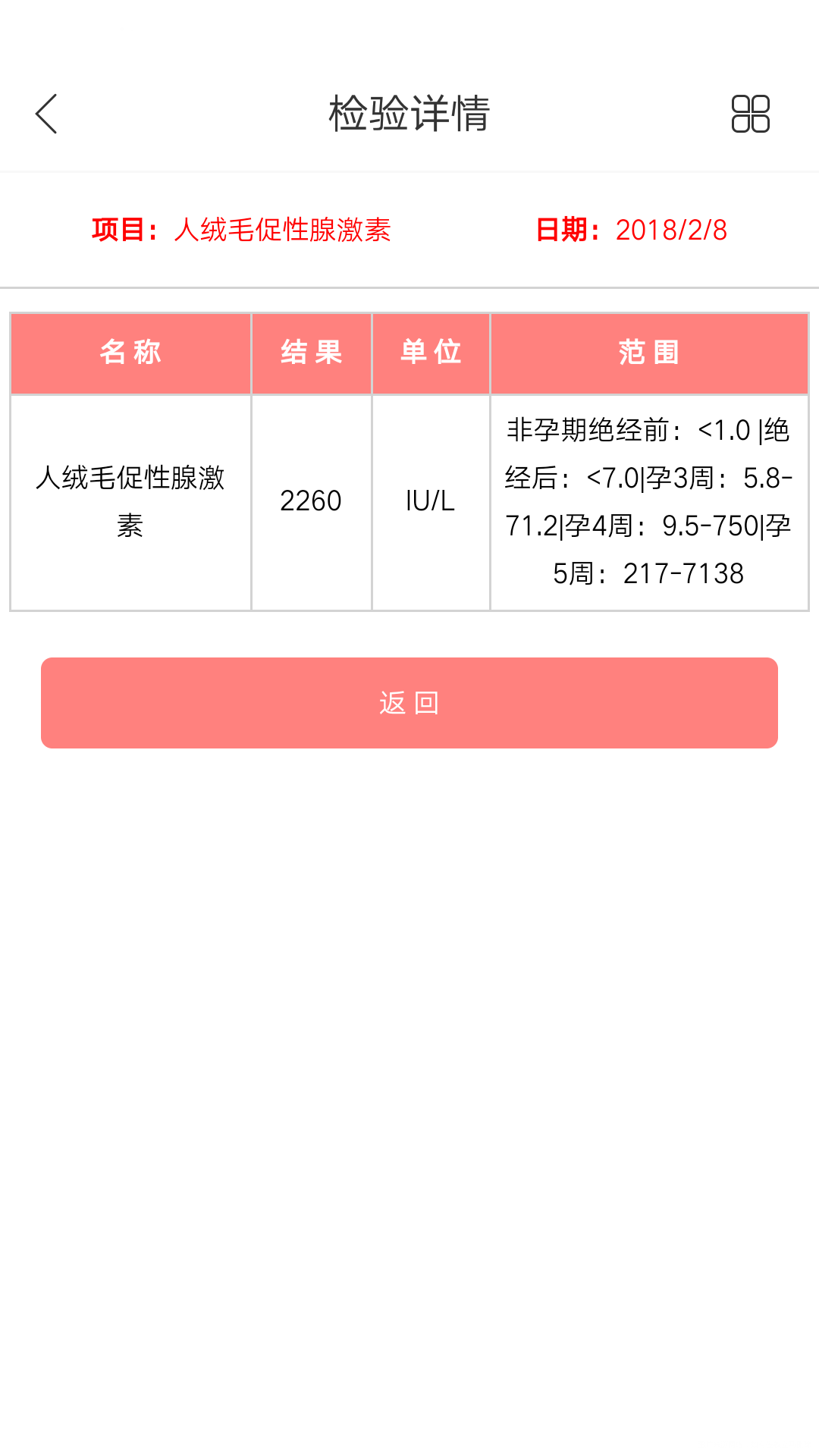819x1456 pixels.
Task: Click the unit cell showing IU/L
Action: click(430, 500)
